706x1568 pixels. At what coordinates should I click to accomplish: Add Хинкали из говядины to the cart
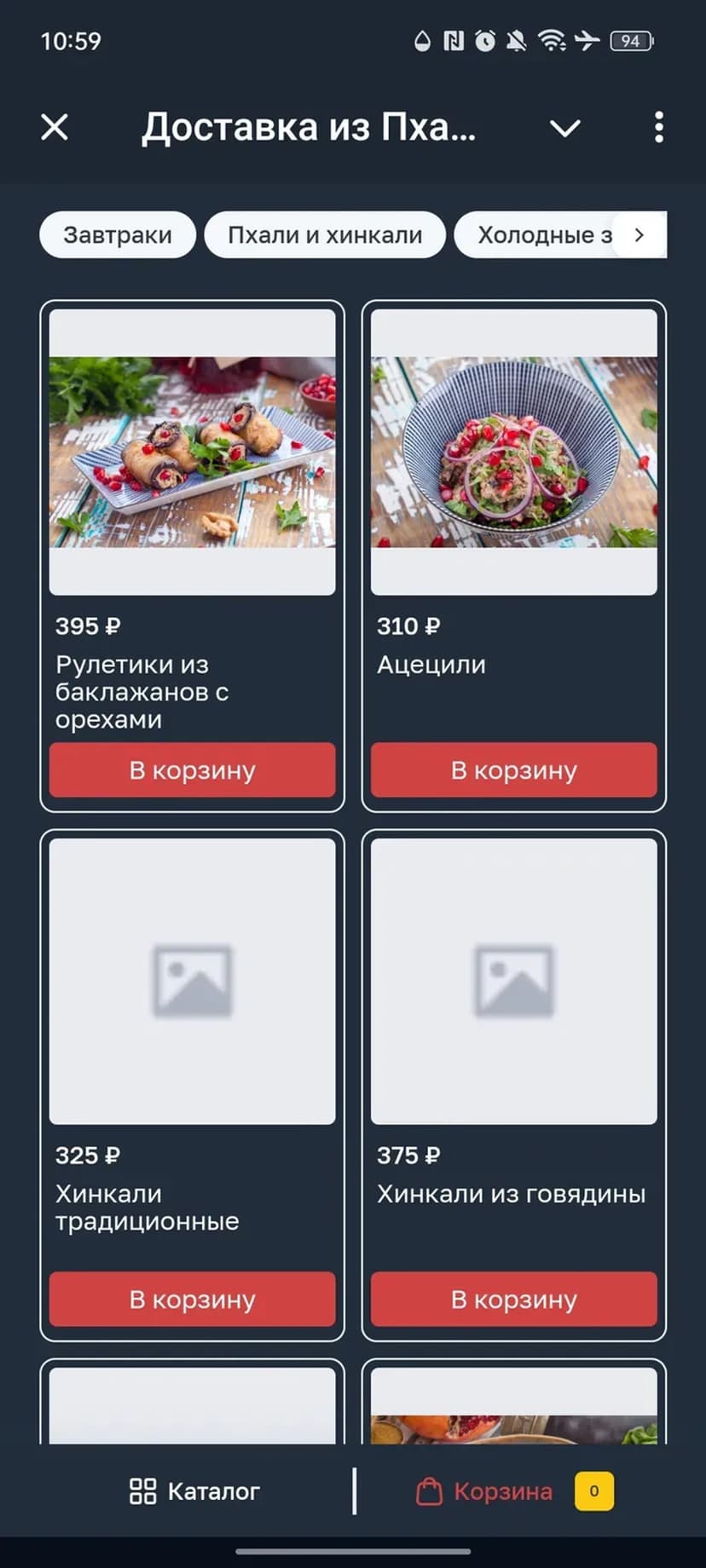513,1300
